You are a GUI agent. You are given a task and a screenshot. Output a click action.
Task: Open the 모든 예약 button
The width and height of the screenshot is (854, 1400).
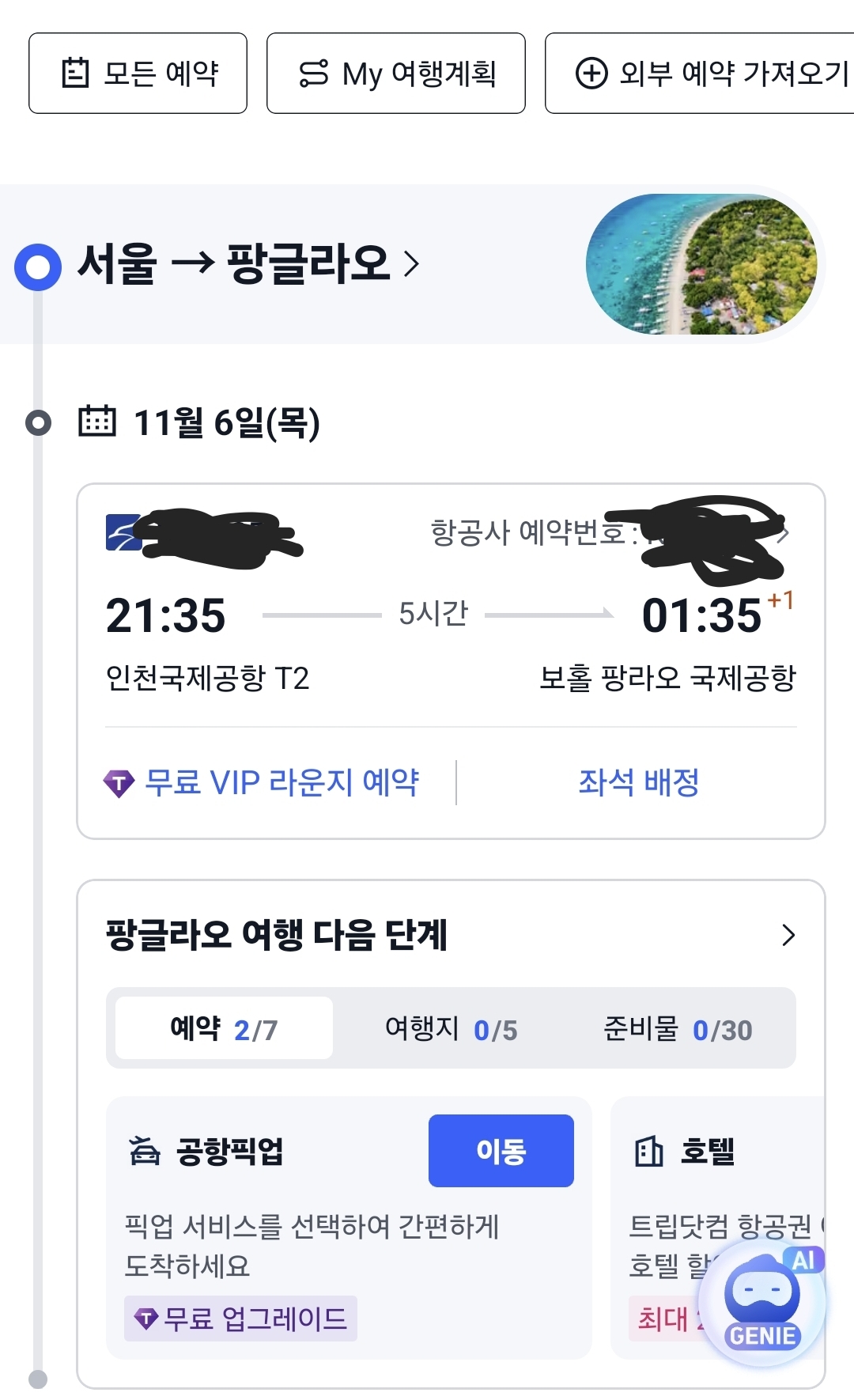pyautogui.click(x=138, y=74)
